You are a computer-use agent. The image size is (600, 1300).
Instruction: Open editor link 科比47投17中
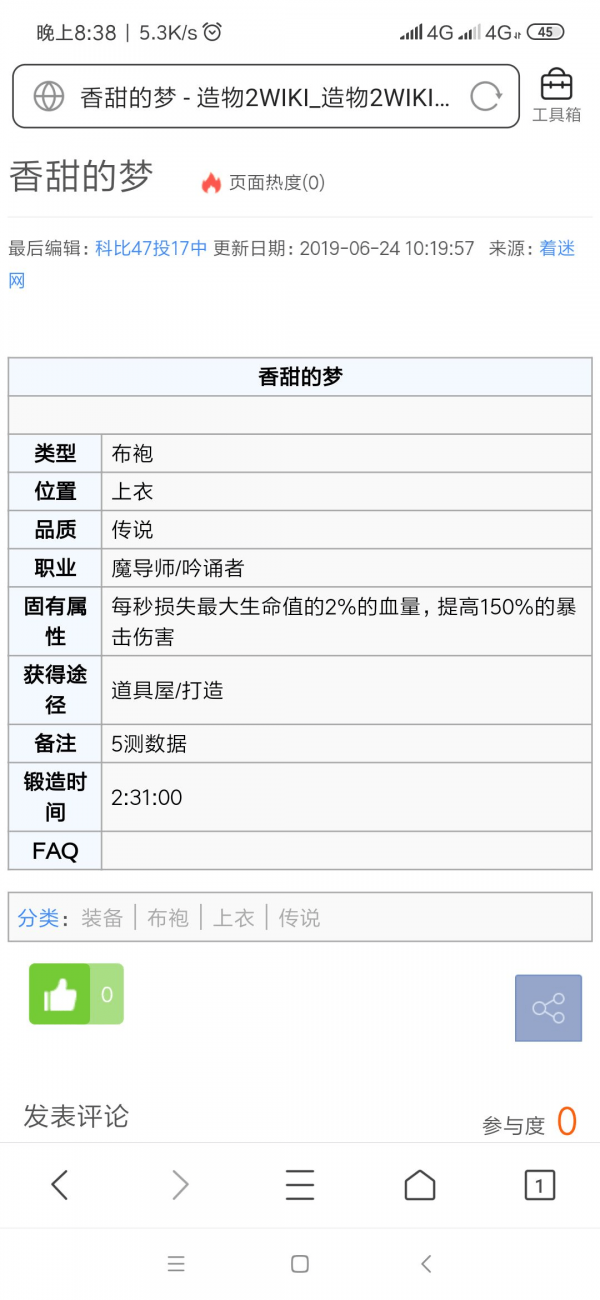click(x=151, y=248)
